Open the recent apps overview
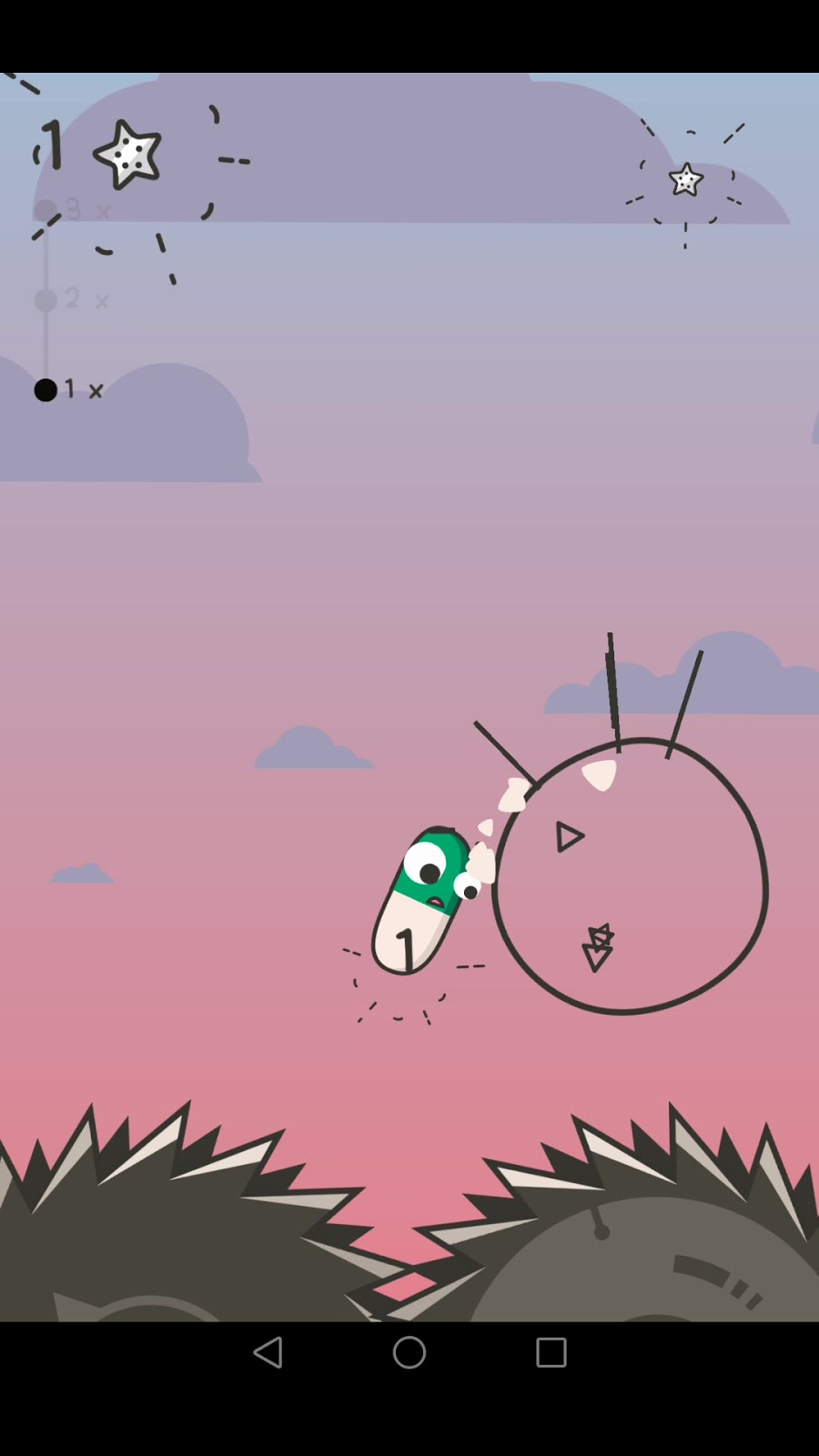 coord(551,1352)
